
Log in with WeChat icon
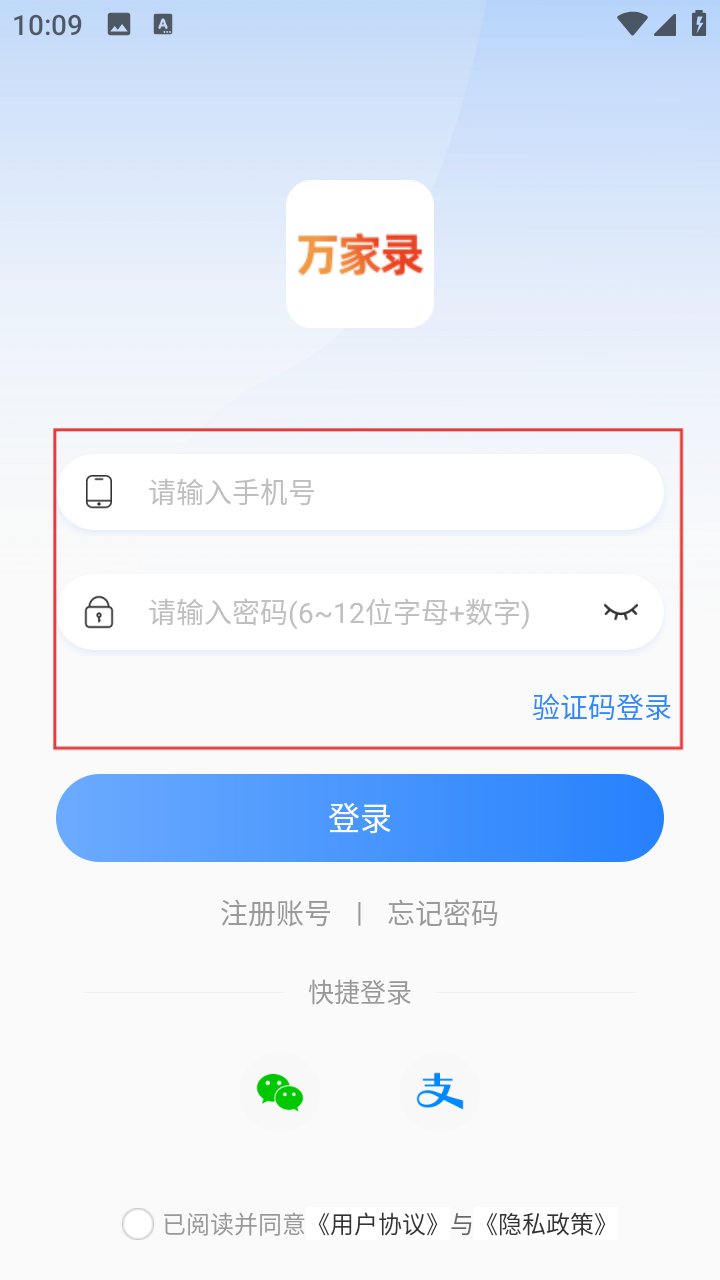tap(280, 1091)
